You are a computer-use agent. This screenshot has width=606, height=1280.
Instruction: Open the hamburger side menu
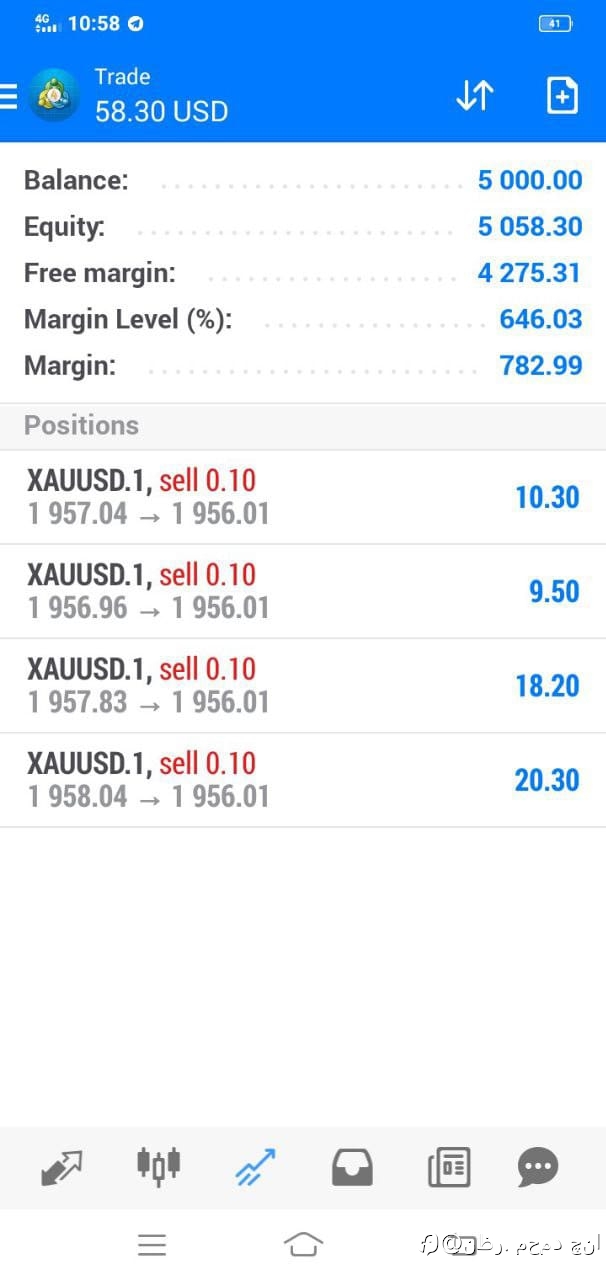tap(9, 96)
